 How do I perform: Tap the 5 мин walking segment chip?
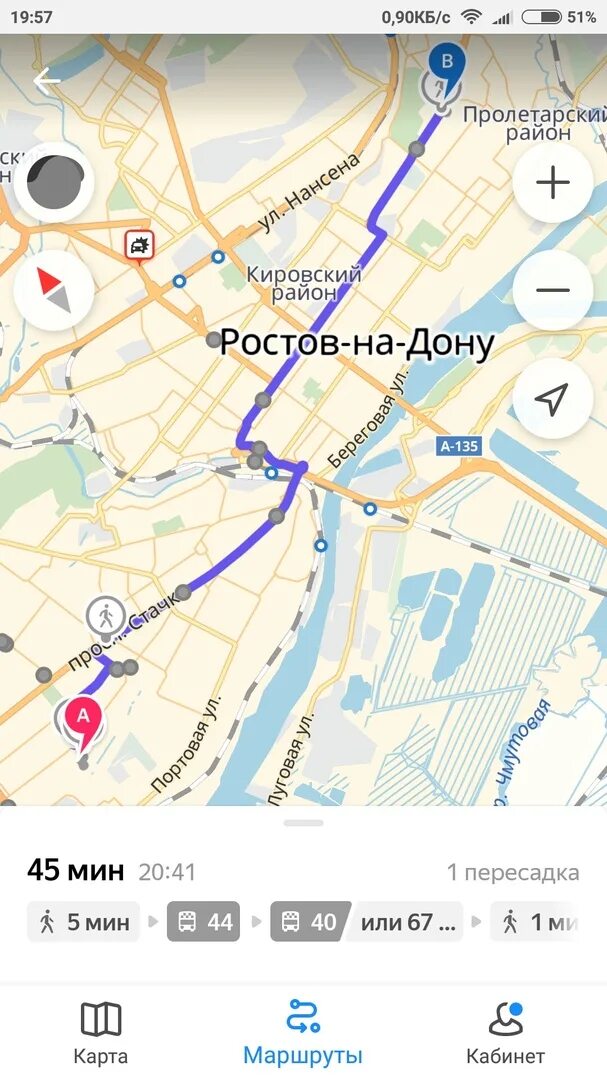[x=83, y=922]
